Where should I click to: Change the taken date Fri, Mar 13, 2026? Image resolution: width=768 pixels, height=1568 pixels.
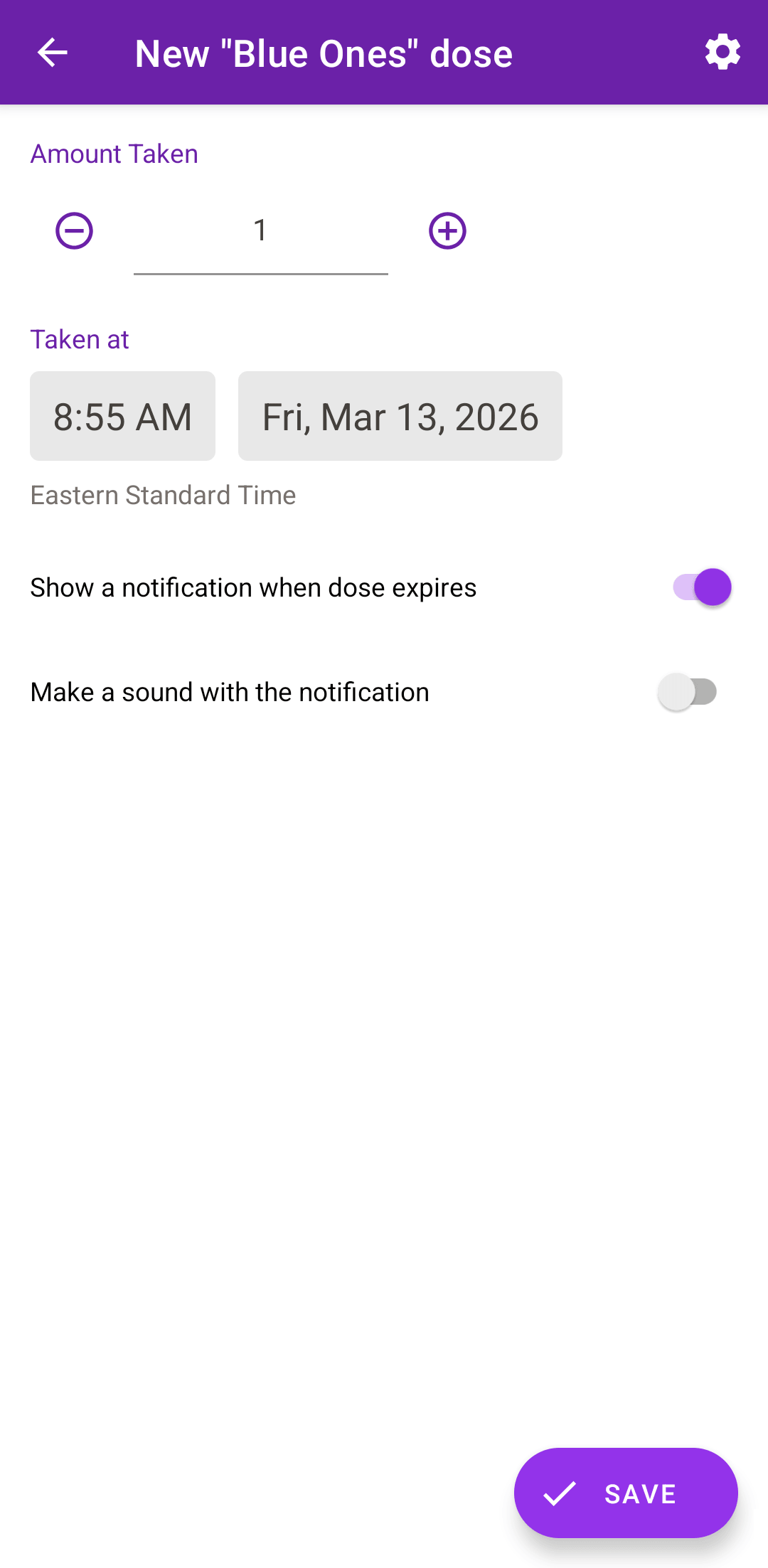(400, 416)
